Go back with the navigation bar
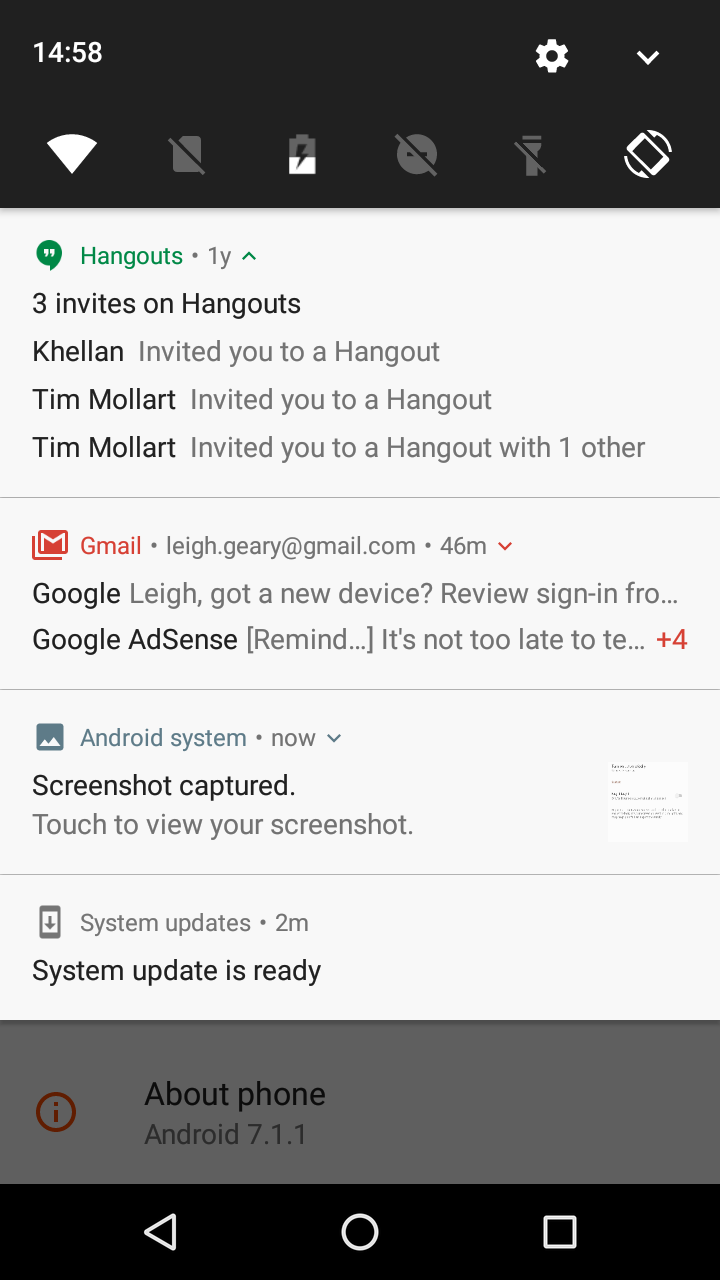 click(x=160, y=1232)
